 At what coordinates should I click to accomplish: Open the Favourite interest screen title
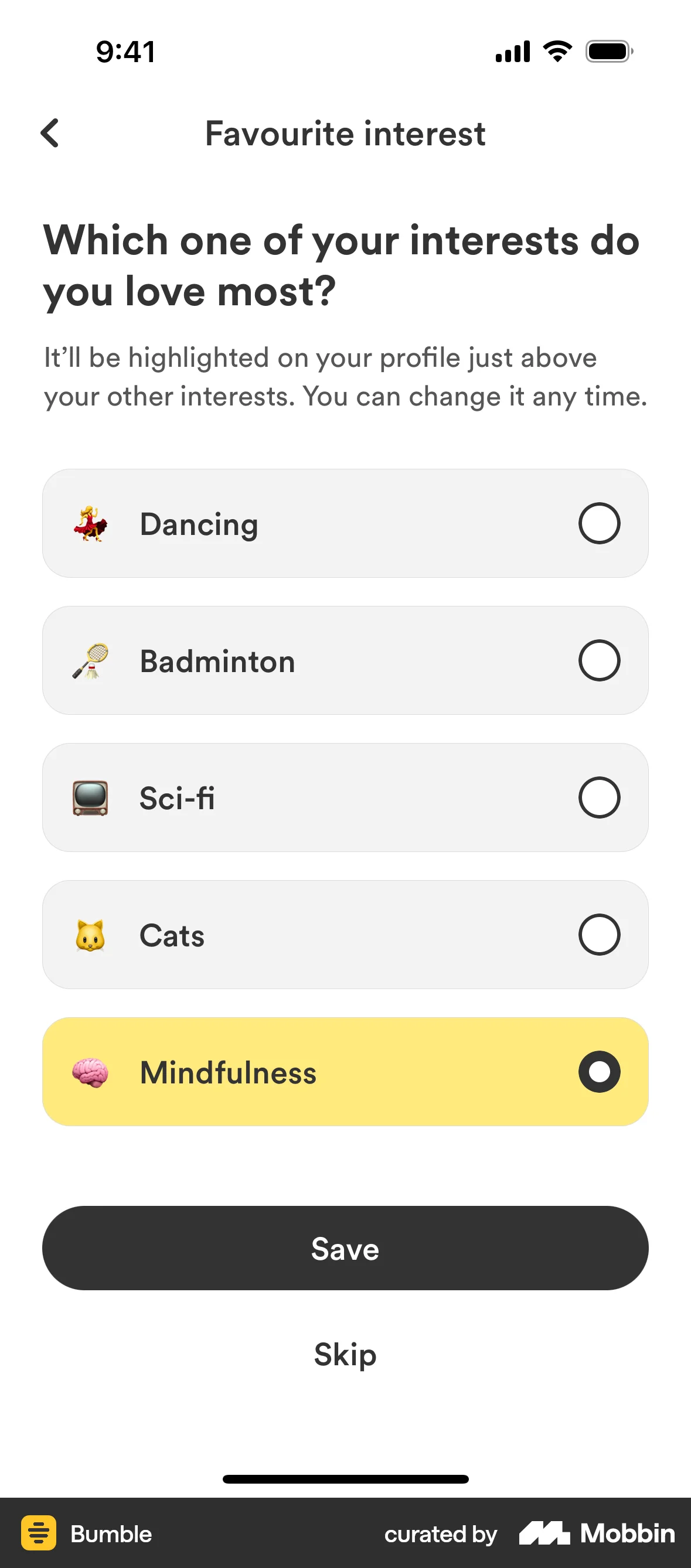[345, 134]
